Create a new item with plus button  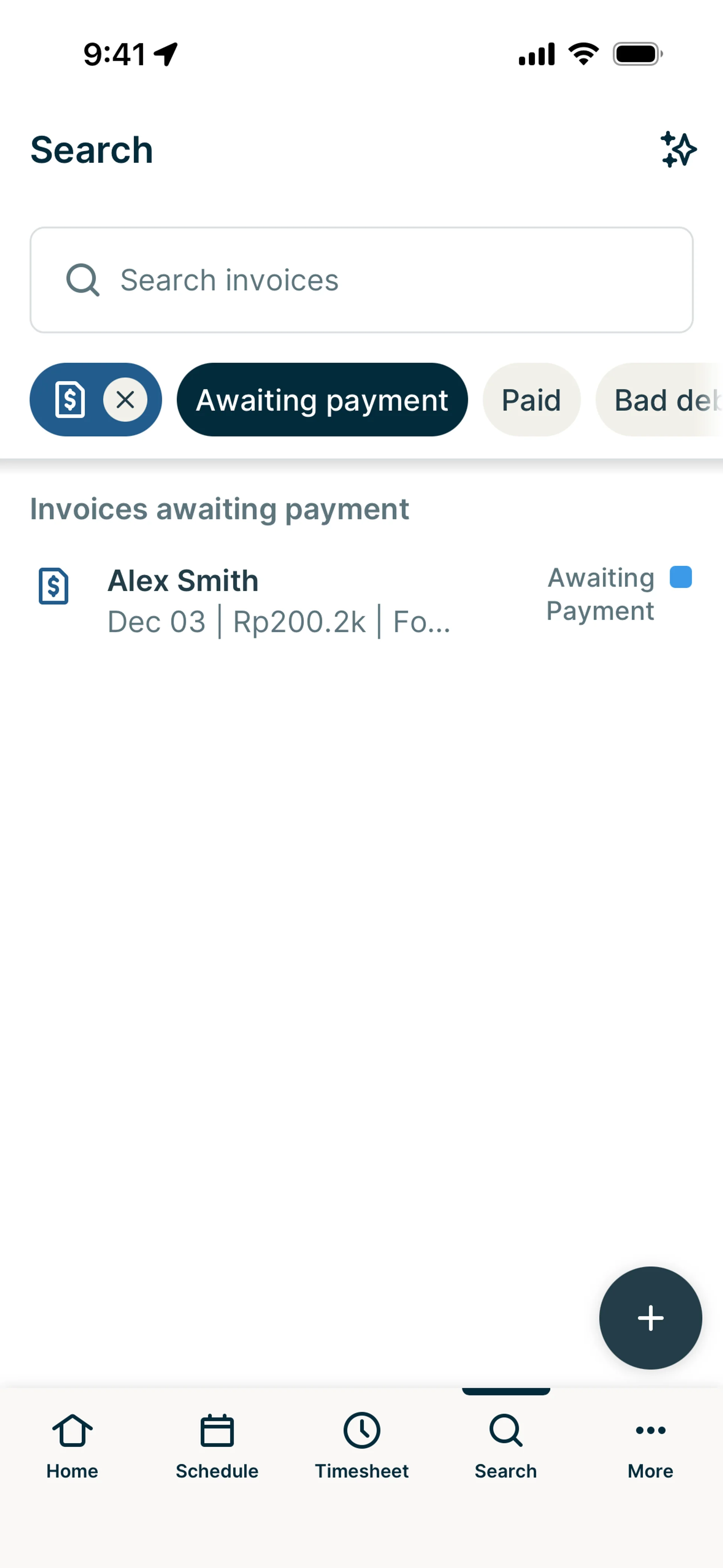pyautogui.click(x=650, y=1318)
